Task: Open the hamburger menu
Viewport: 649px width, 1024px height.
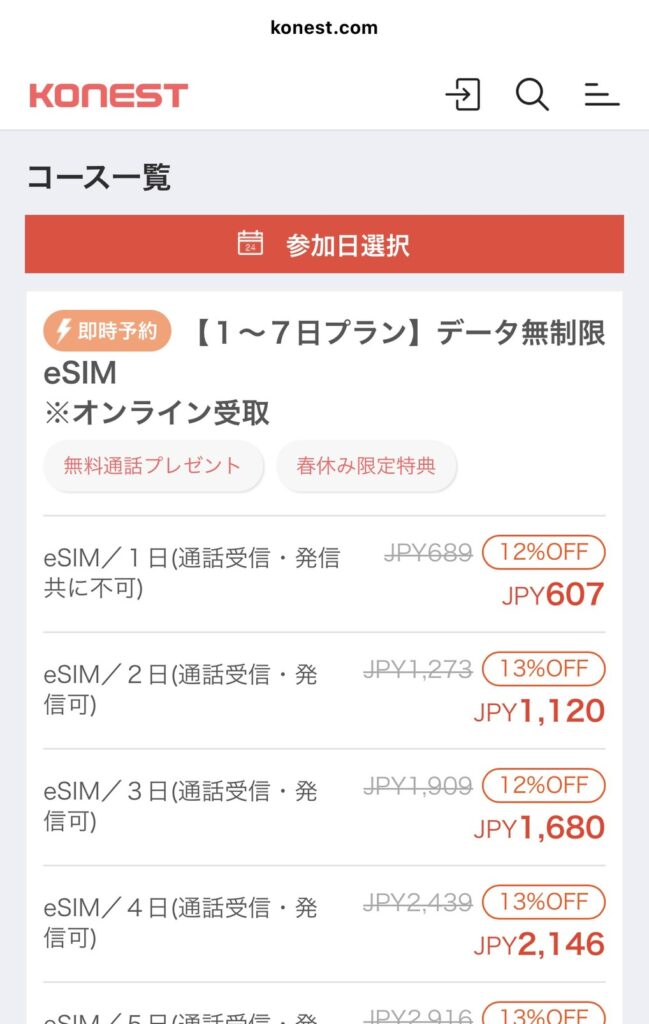Action: [x=601, y=95]
